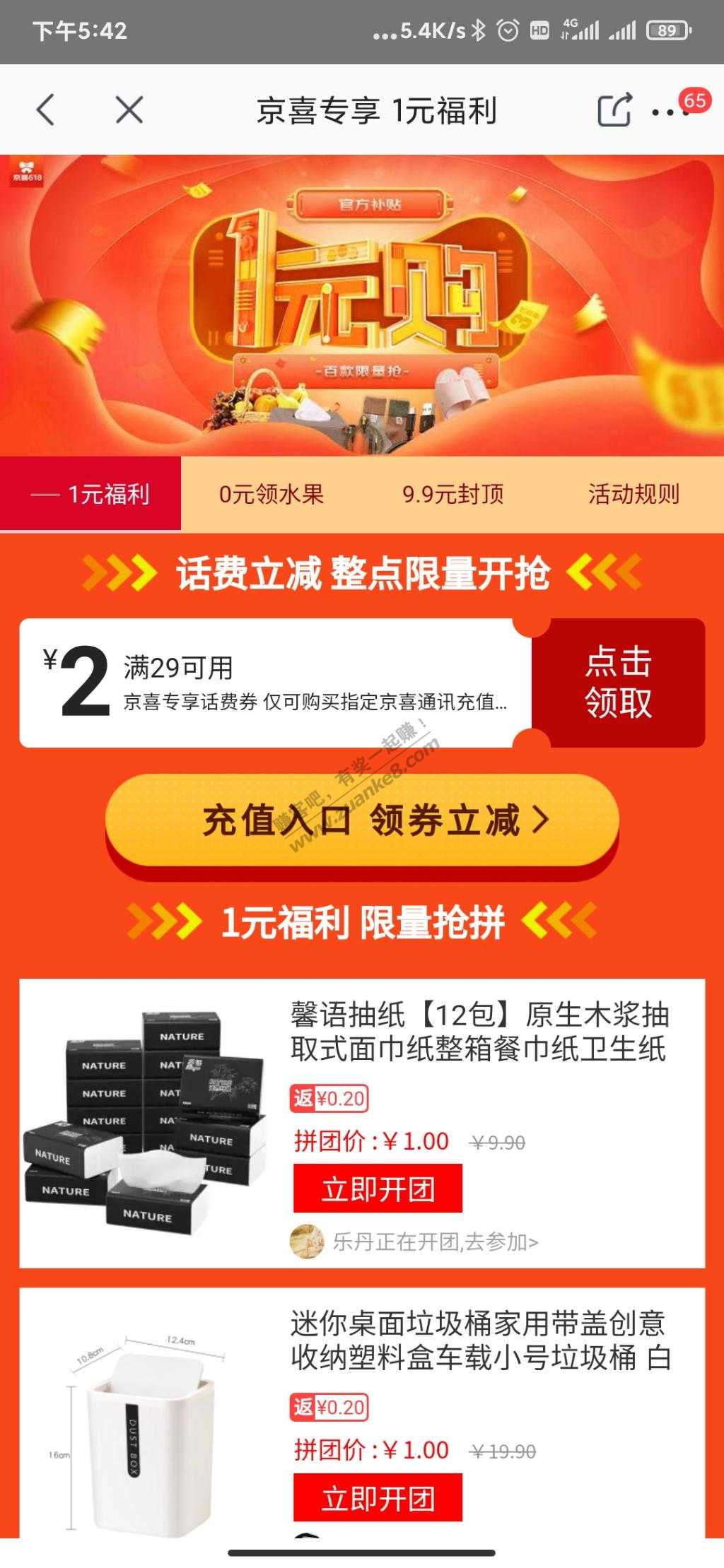
Task: Share this 1元福利 page
Action: (x=613, y=110)
